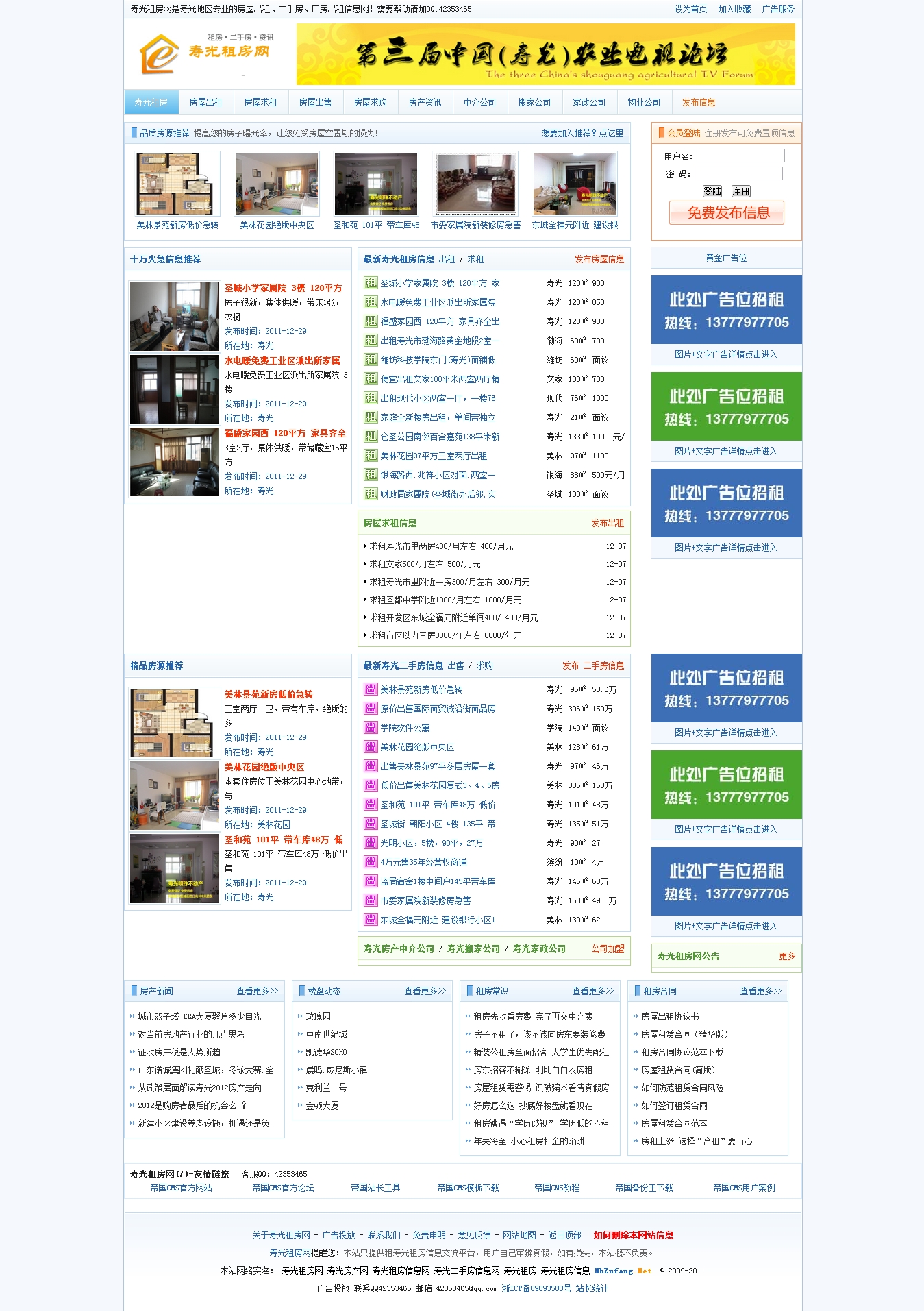Screen dimensions: 924x1311
Task: Open request 求租文家500/月左右
Action: point(425,564)
